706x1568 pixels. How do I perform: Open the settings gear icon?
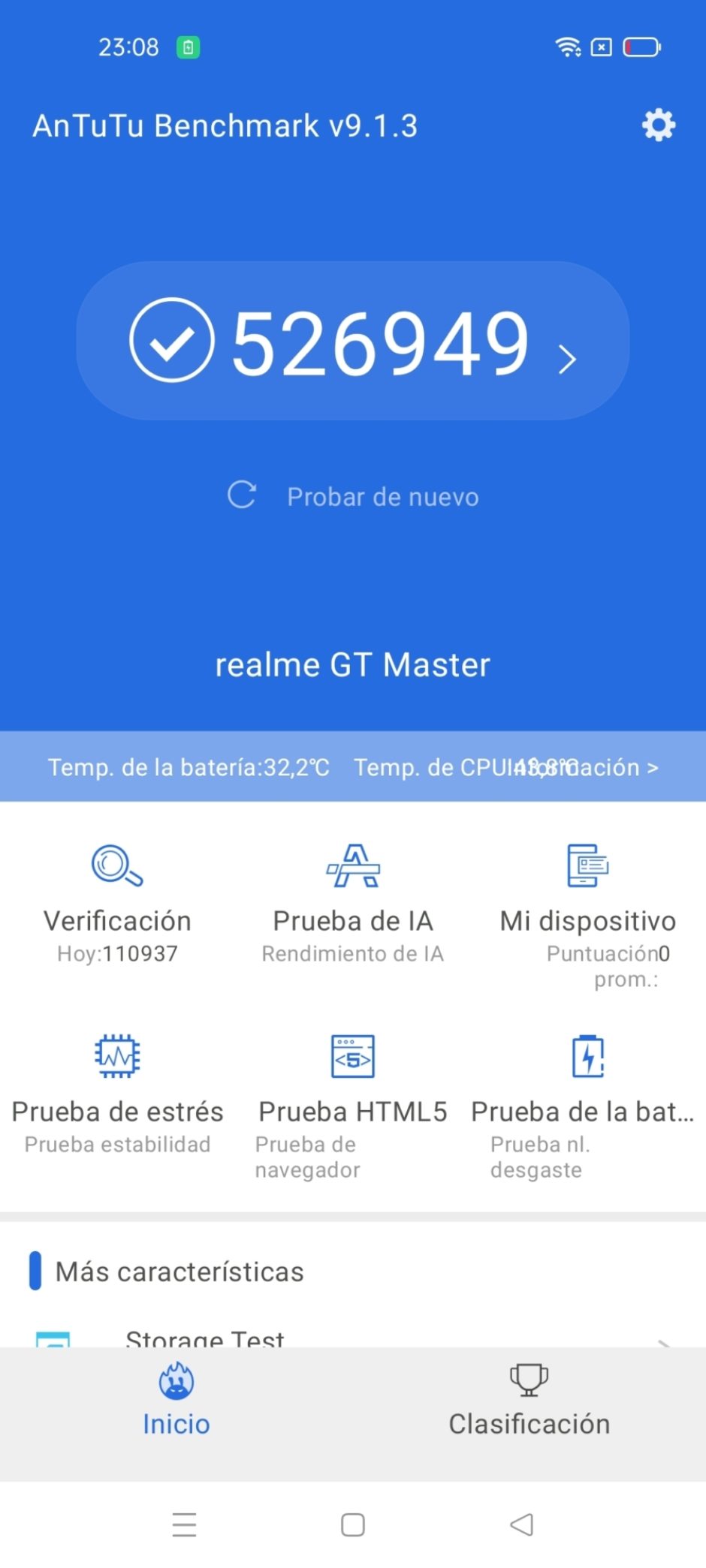pyautogui.click(x=659, y=125)
